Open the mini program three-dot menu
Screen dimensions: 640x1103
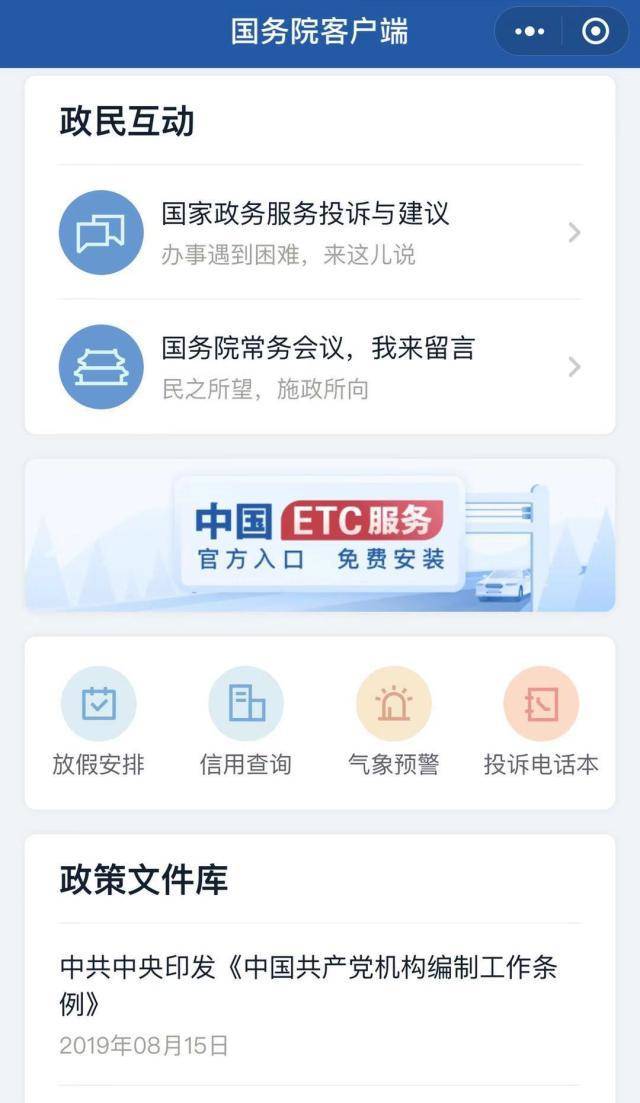click(x=530, y=32)
